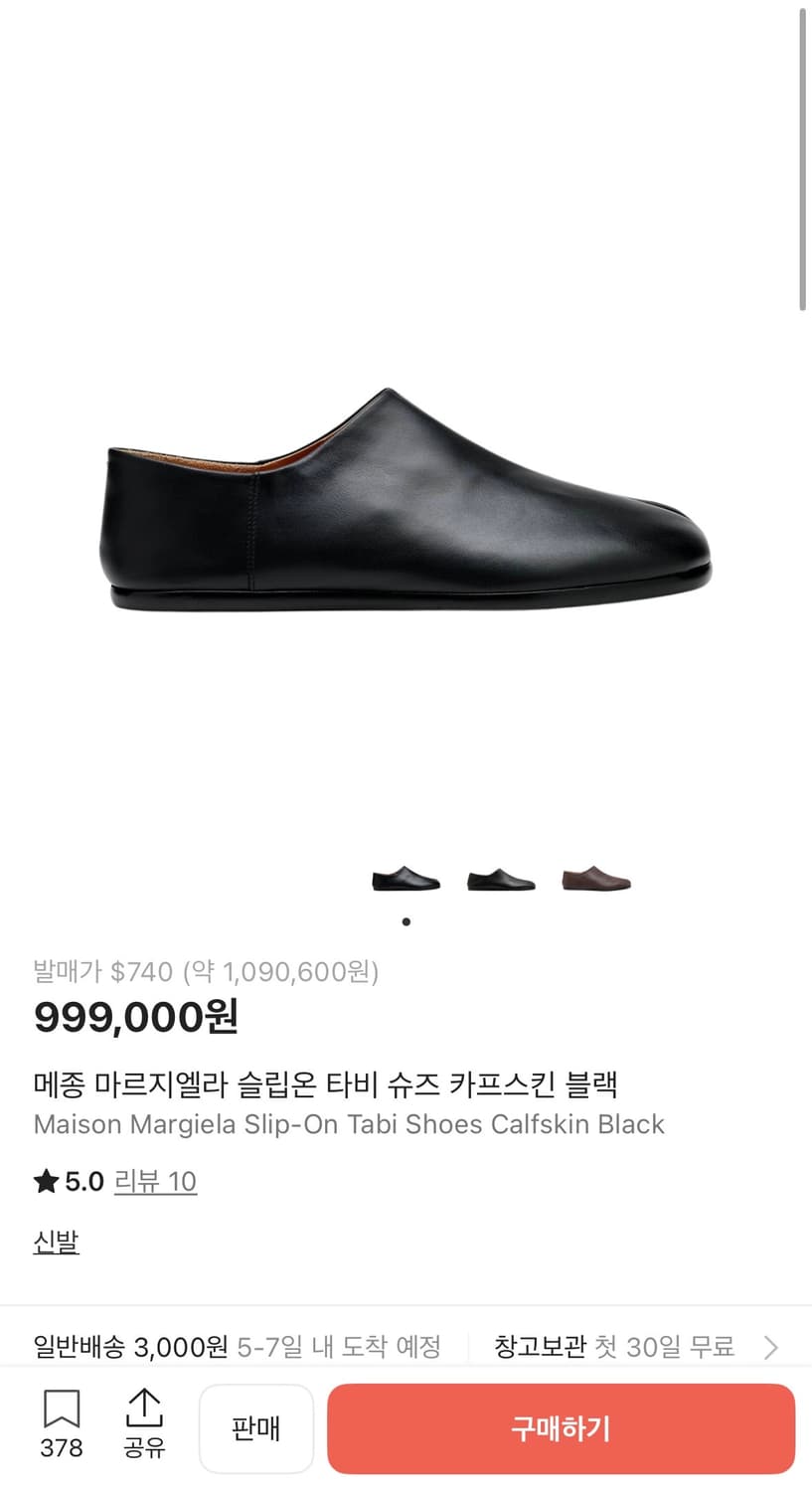This screenshot has height=1491, width=812.
Task: Expand 창고보관 storage details via right chevron
Action: point(770,1347)
